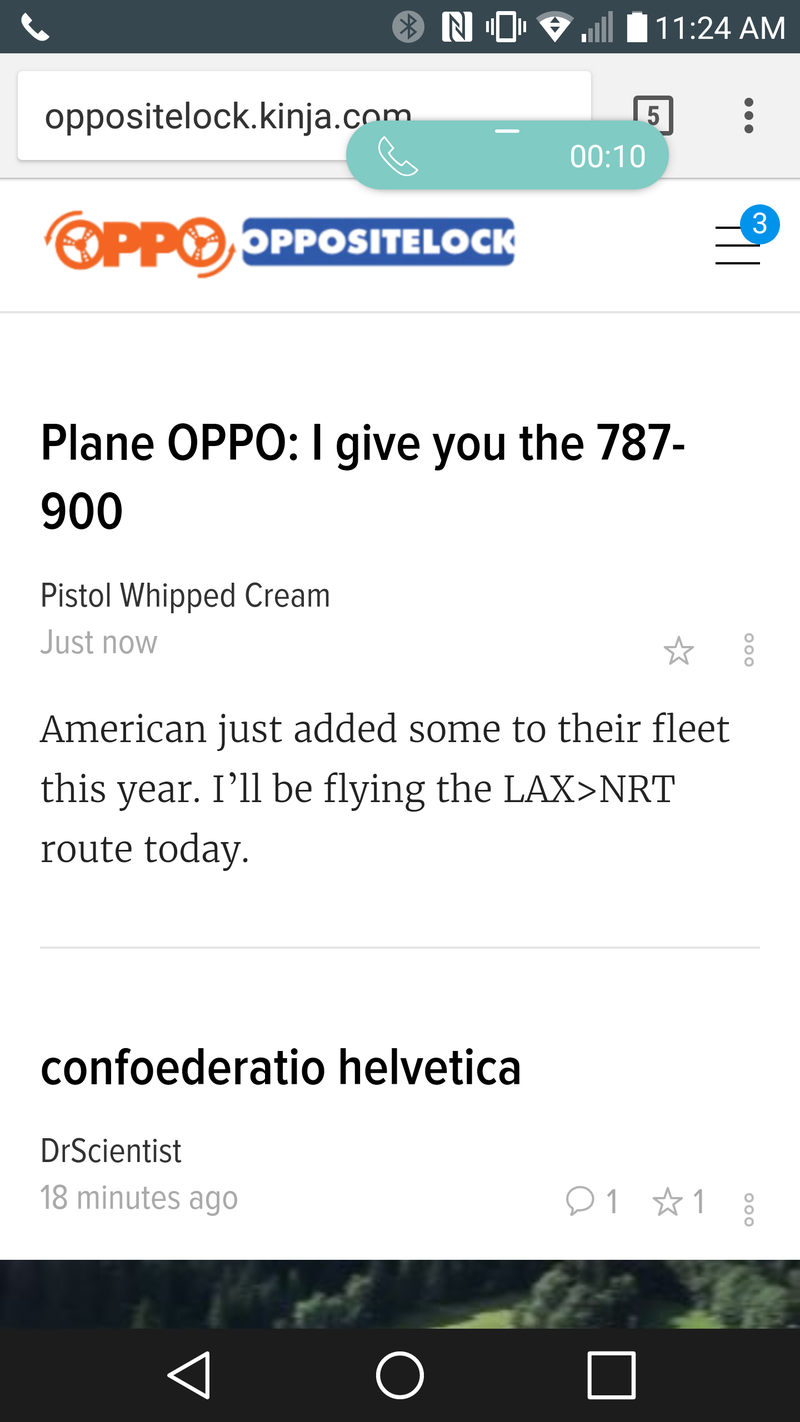The height and width of the screenshot is (1422, 800).
Task: View DrScientist's profile
Action: pos(111,1151)
